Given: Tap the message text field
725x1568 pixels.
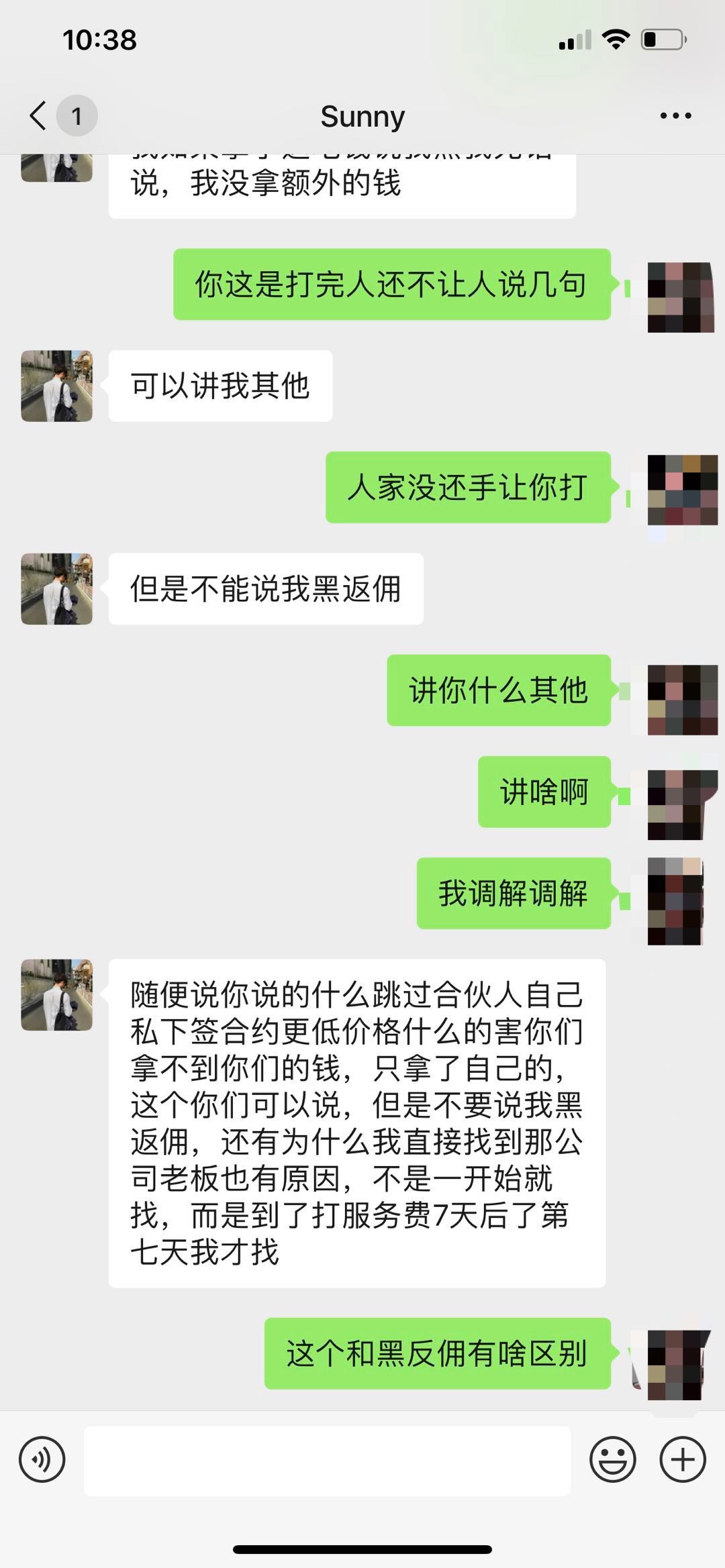Looking at the screenshot, I should click(327, 1461).
